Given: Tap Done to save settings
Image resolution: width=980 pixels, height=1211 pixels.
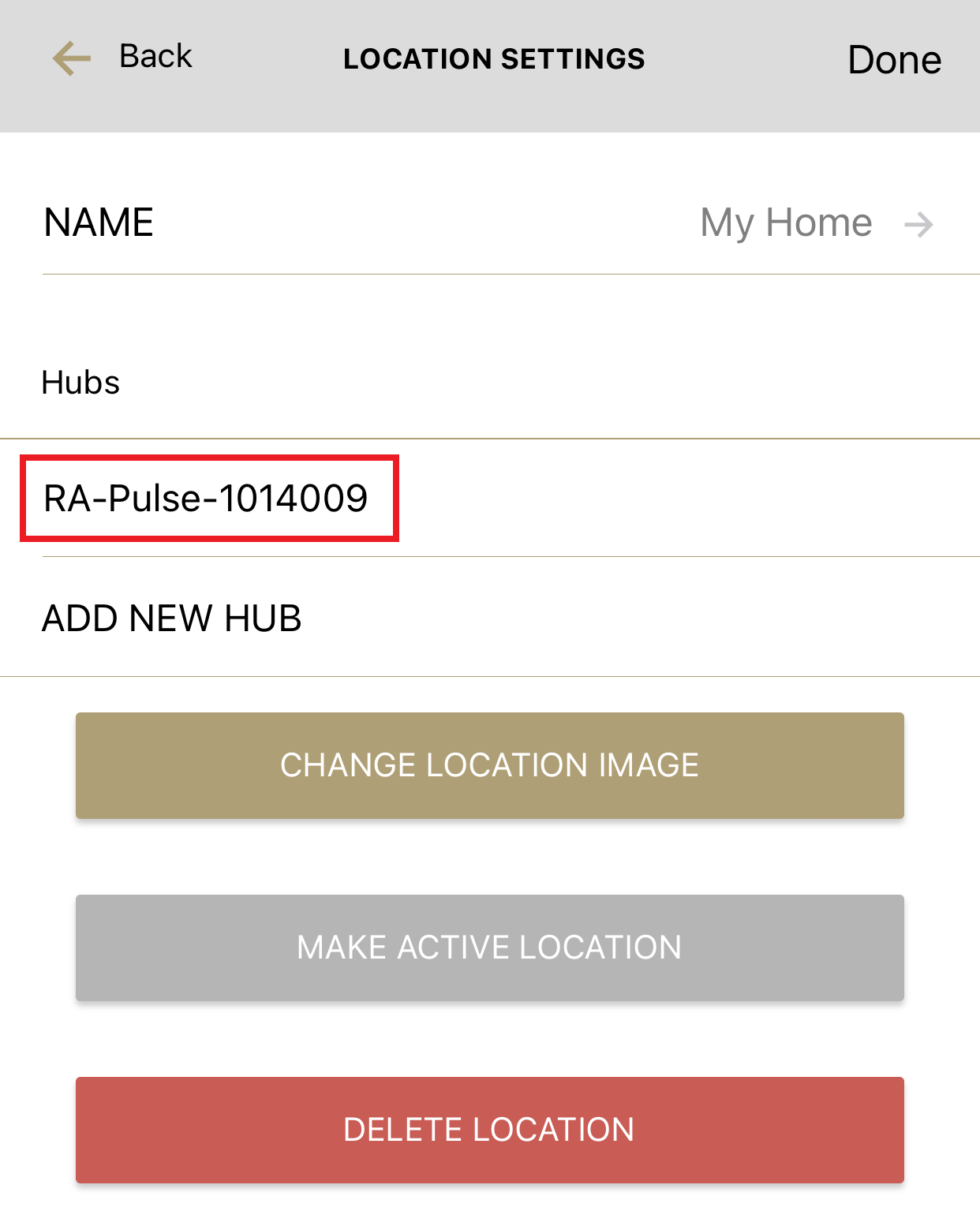Looking at the screenshot, I should coord(894,60).
